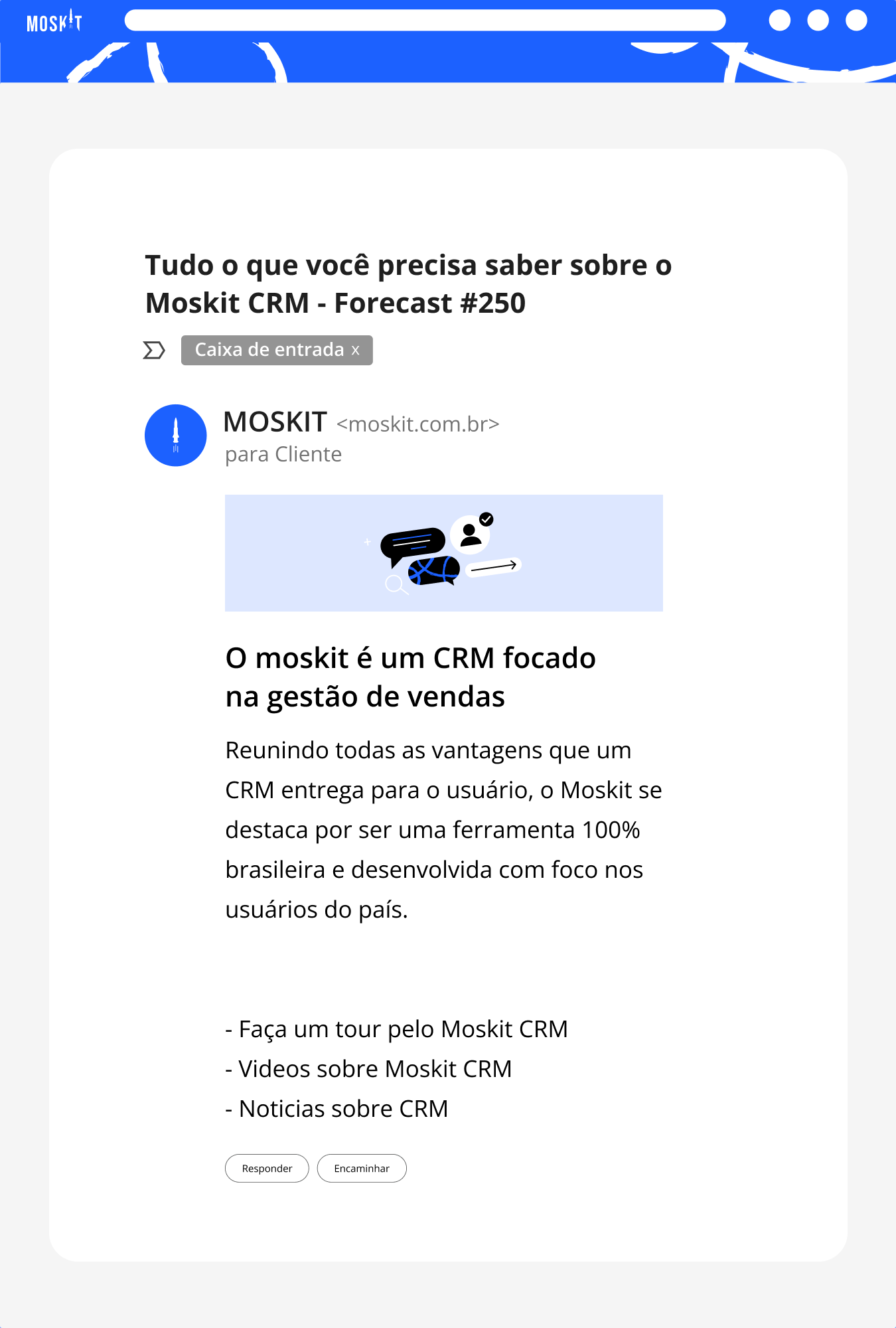Open the Noticias sobre CRM link
This screenshot has height=1328, width=896.
point(337,1109)
